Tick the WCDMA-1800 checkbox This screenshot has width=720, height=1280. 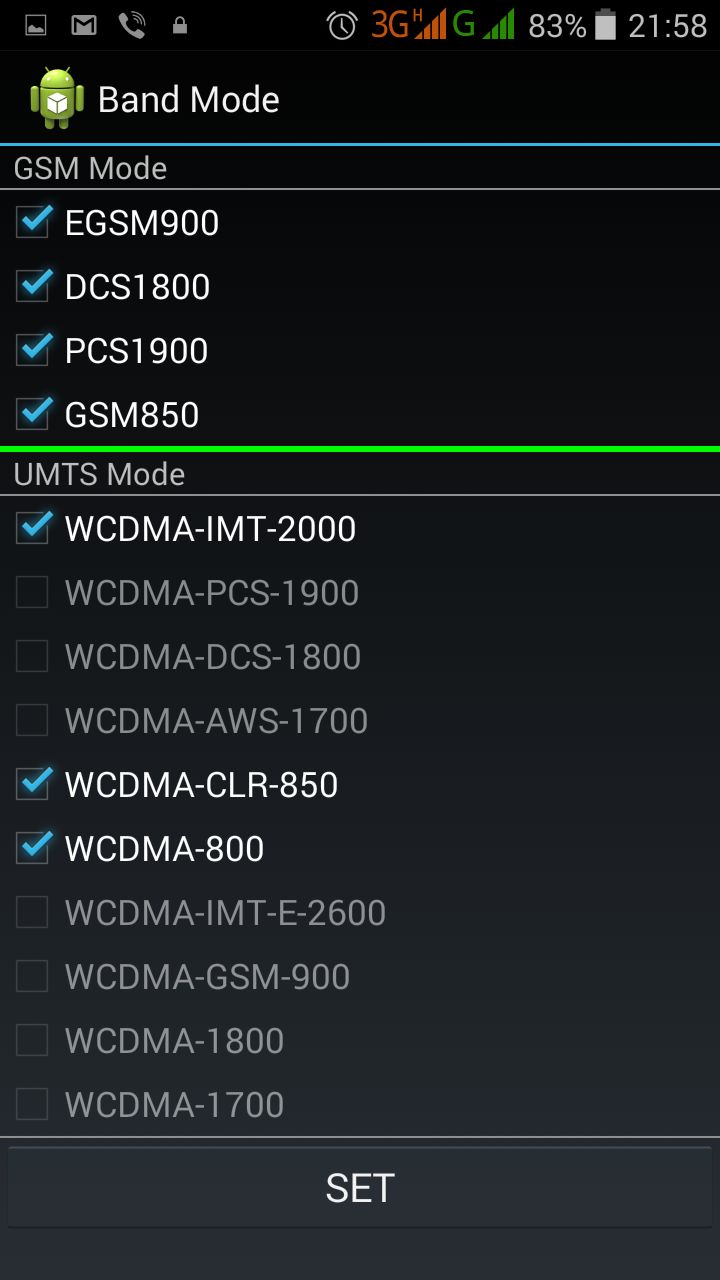point(32,1040)
